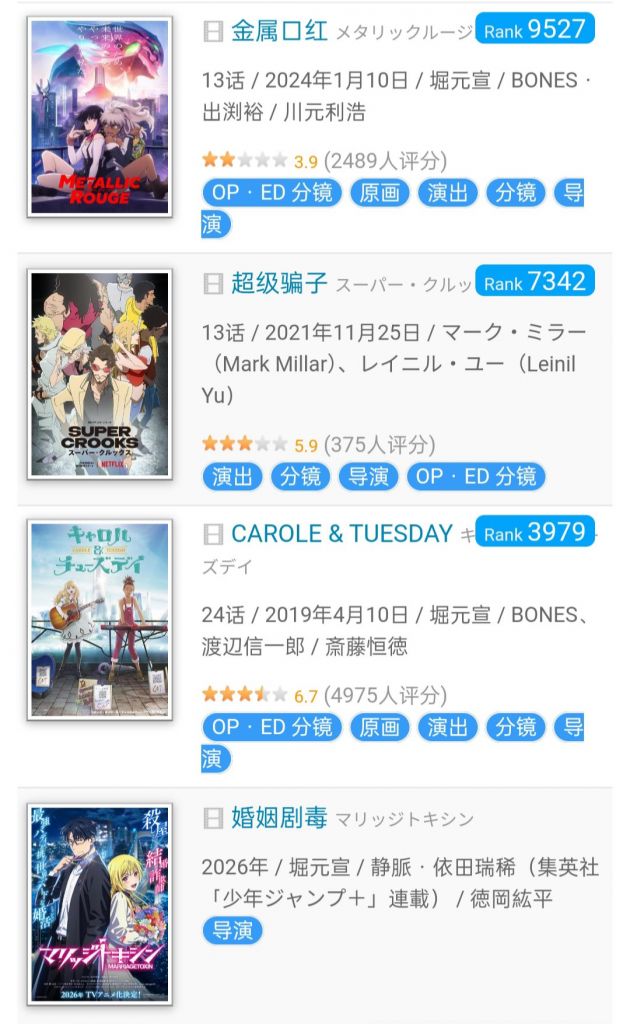
Task: Tap the OP · ED 分镜 tag under 金属口红
Action: (x=272, y=193)
